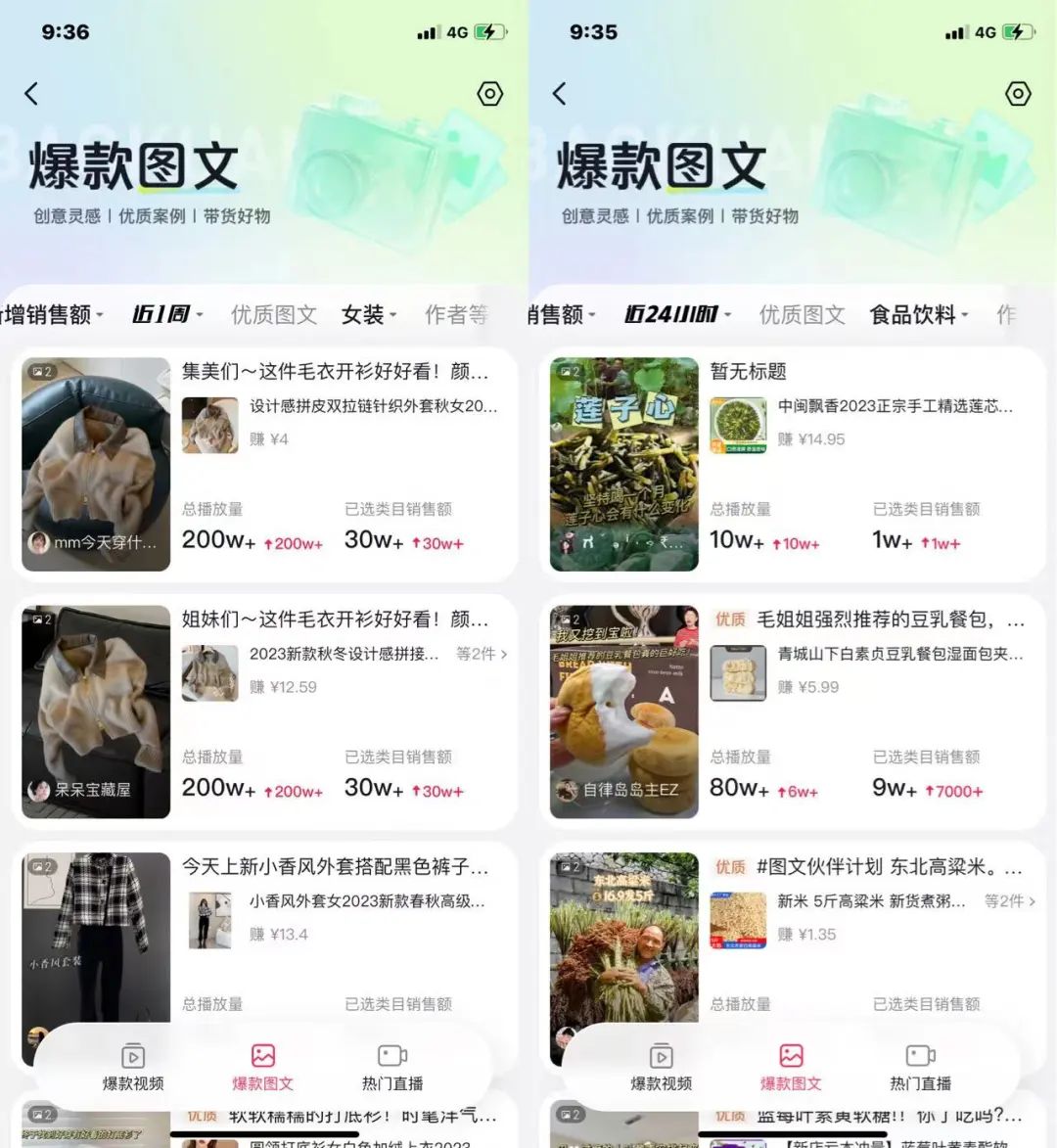Open the 集美们～这件毛衣开衫好看 post card

coord(335,372)
